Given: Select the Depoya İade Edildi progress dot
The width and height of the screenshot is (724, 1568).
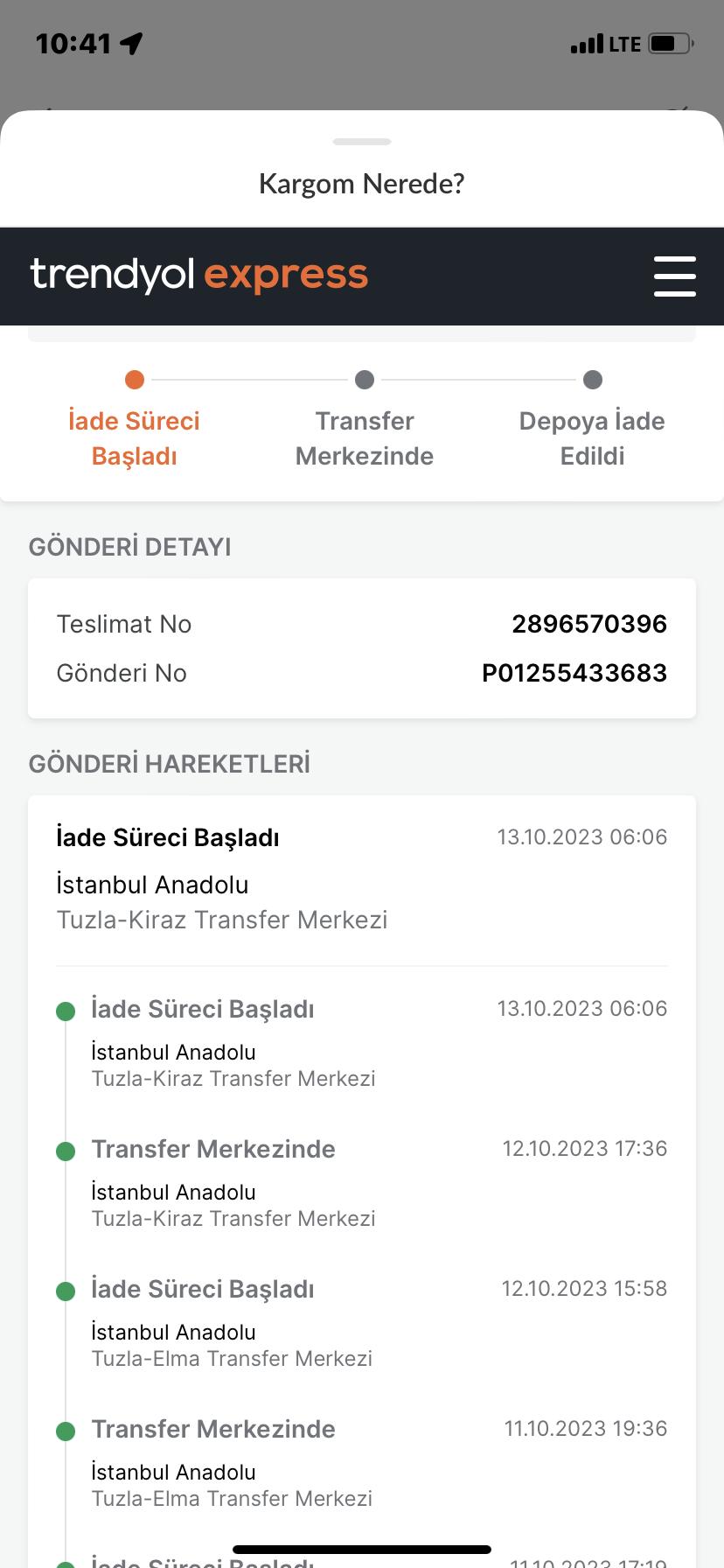Looking at the screenshot, I should tap(593, 381).
